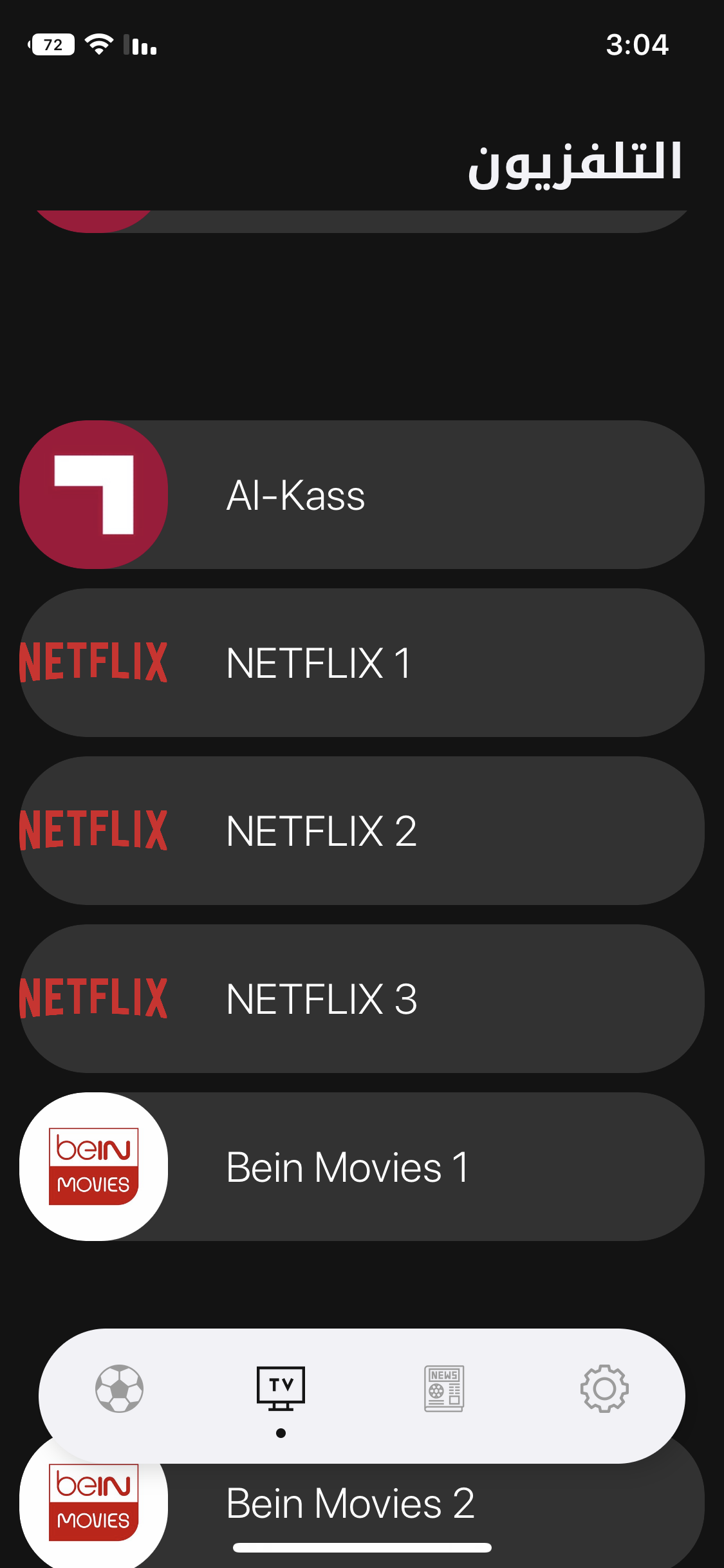Go to the news tab
Screen dimensions: 724x1568
pos(443,1388)
